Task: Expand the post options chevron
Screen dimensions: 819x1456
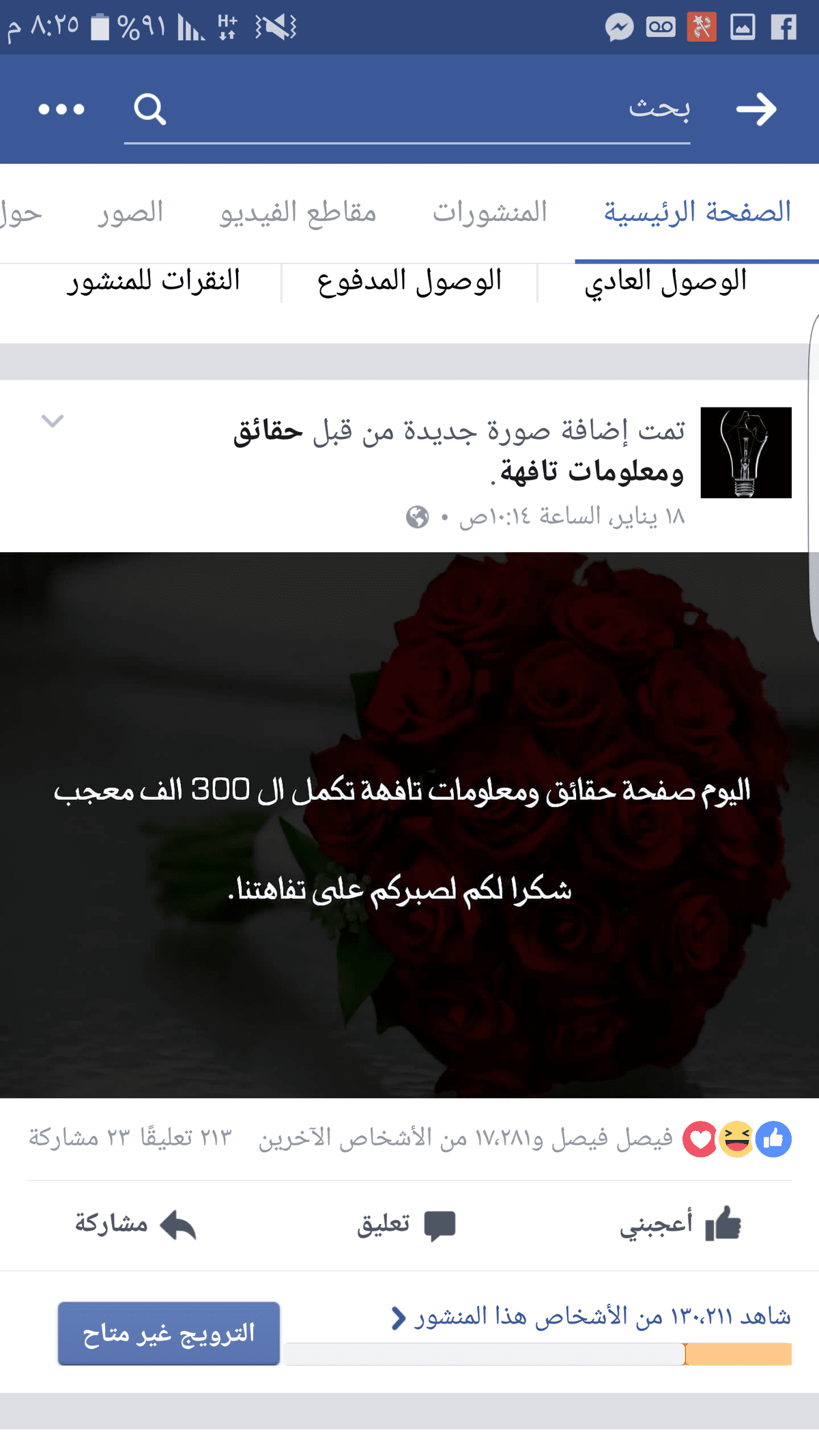Action: click(53, 420)
